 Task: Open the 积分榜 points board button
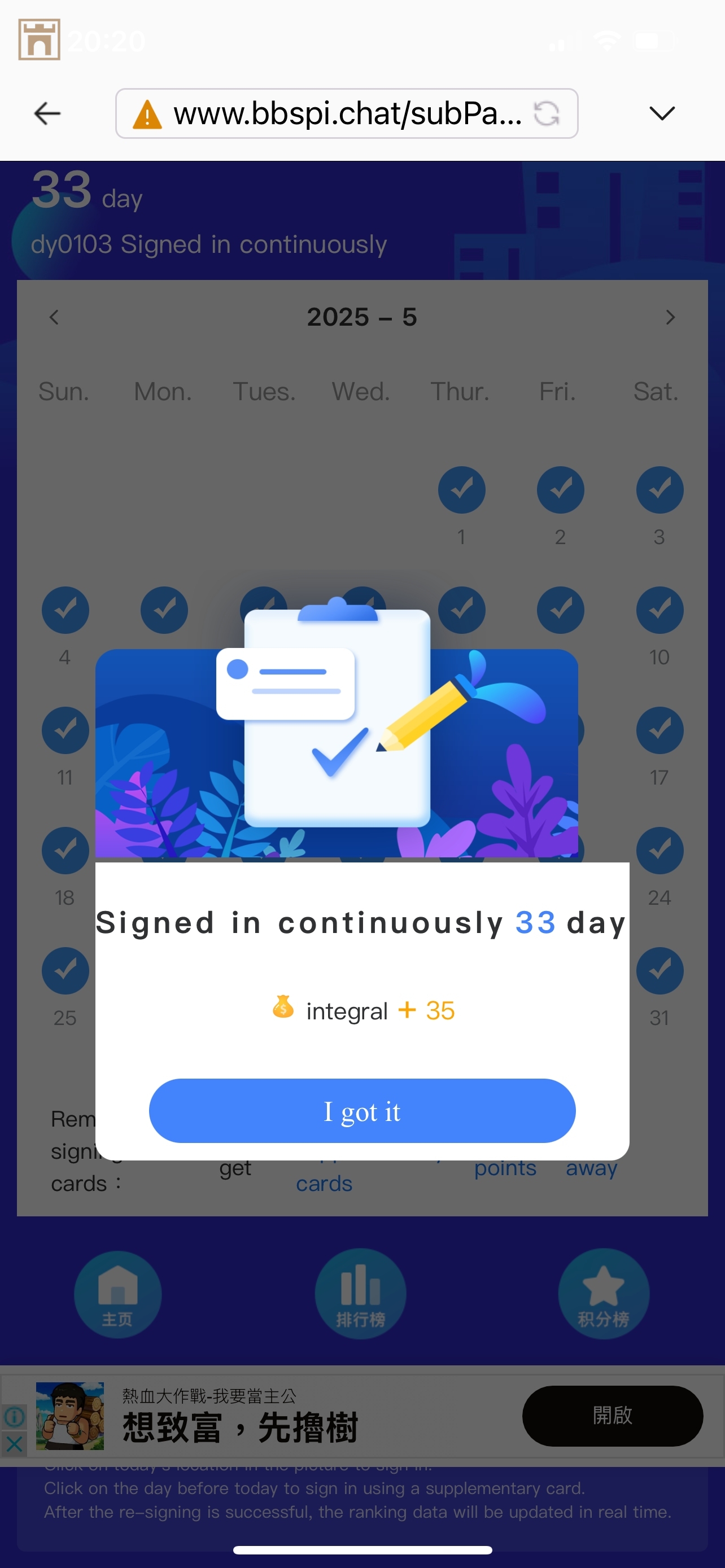(603, 1294)
